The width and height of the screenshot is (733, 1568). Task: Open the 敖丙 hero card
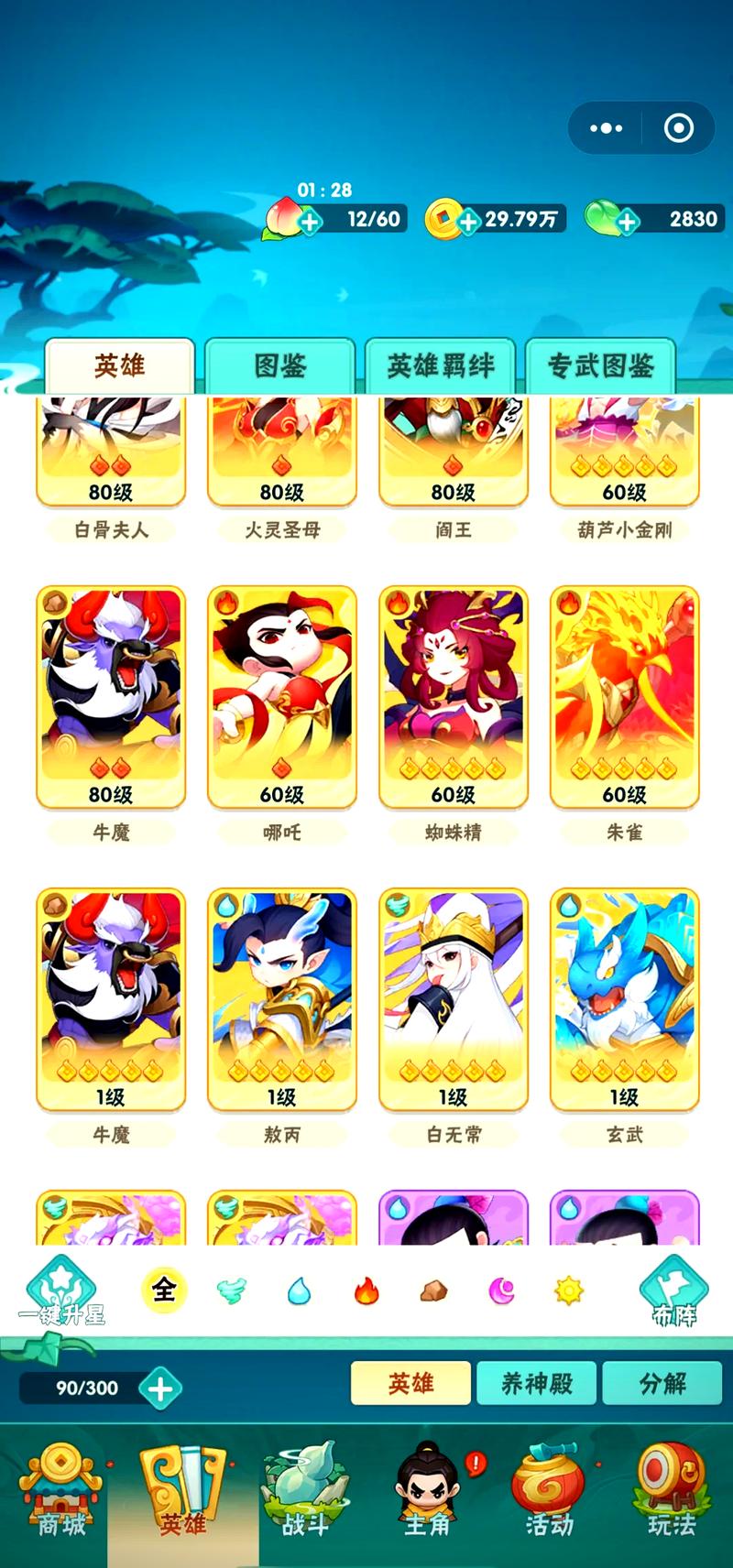coord(281,1000)
